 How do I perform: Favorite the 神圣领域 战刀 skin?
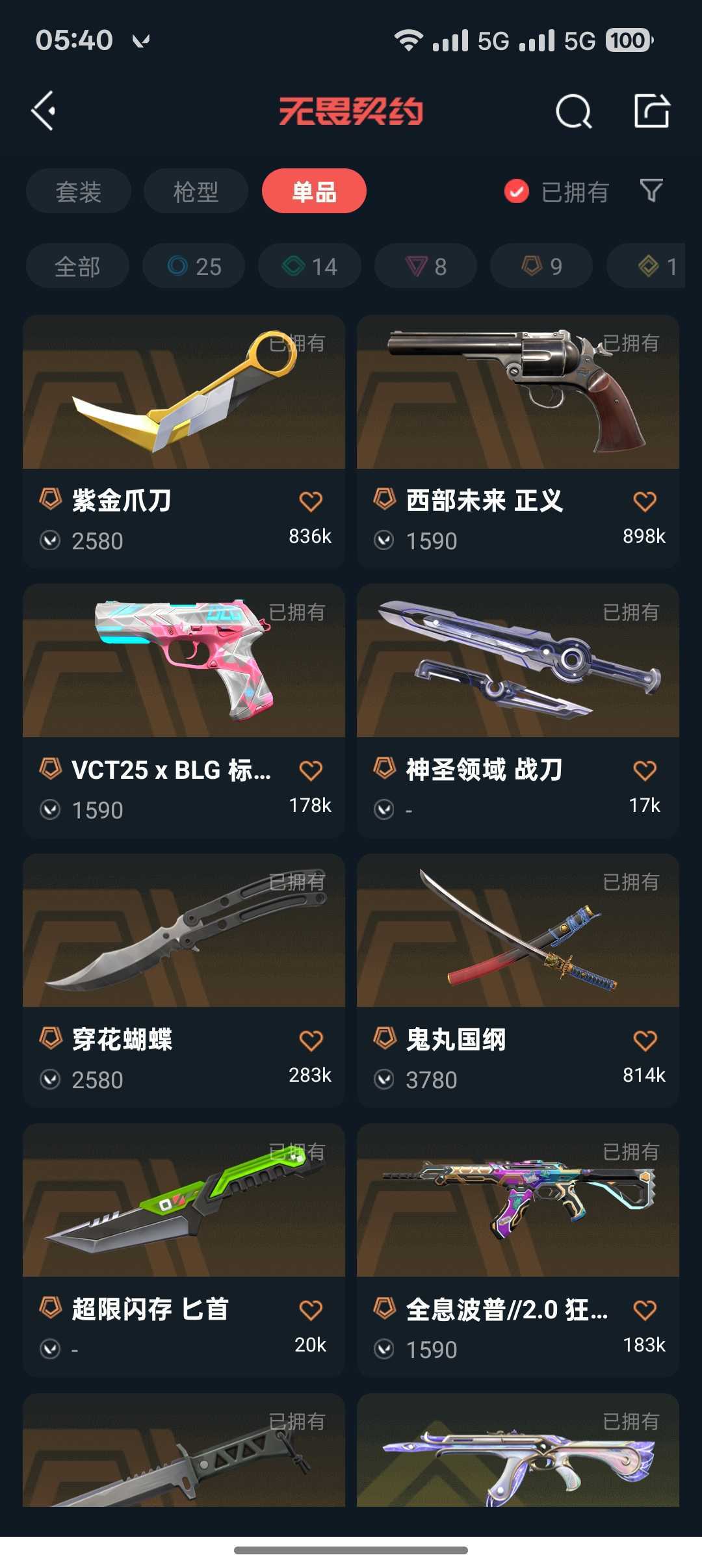[x=644, y=770]
